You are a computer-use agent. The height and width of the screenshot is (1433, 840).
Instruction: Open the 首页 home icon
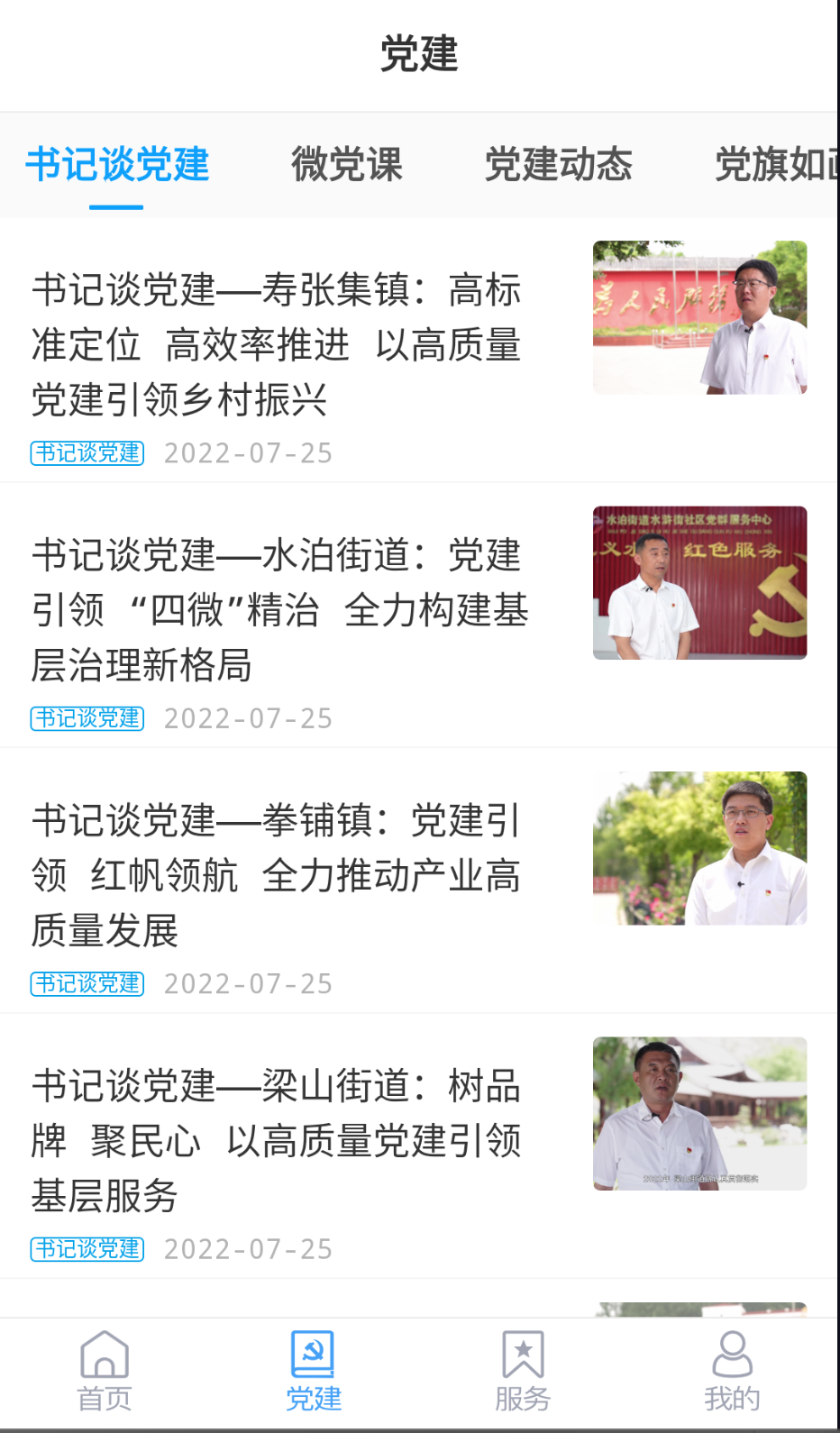[x=104, y=1370]
